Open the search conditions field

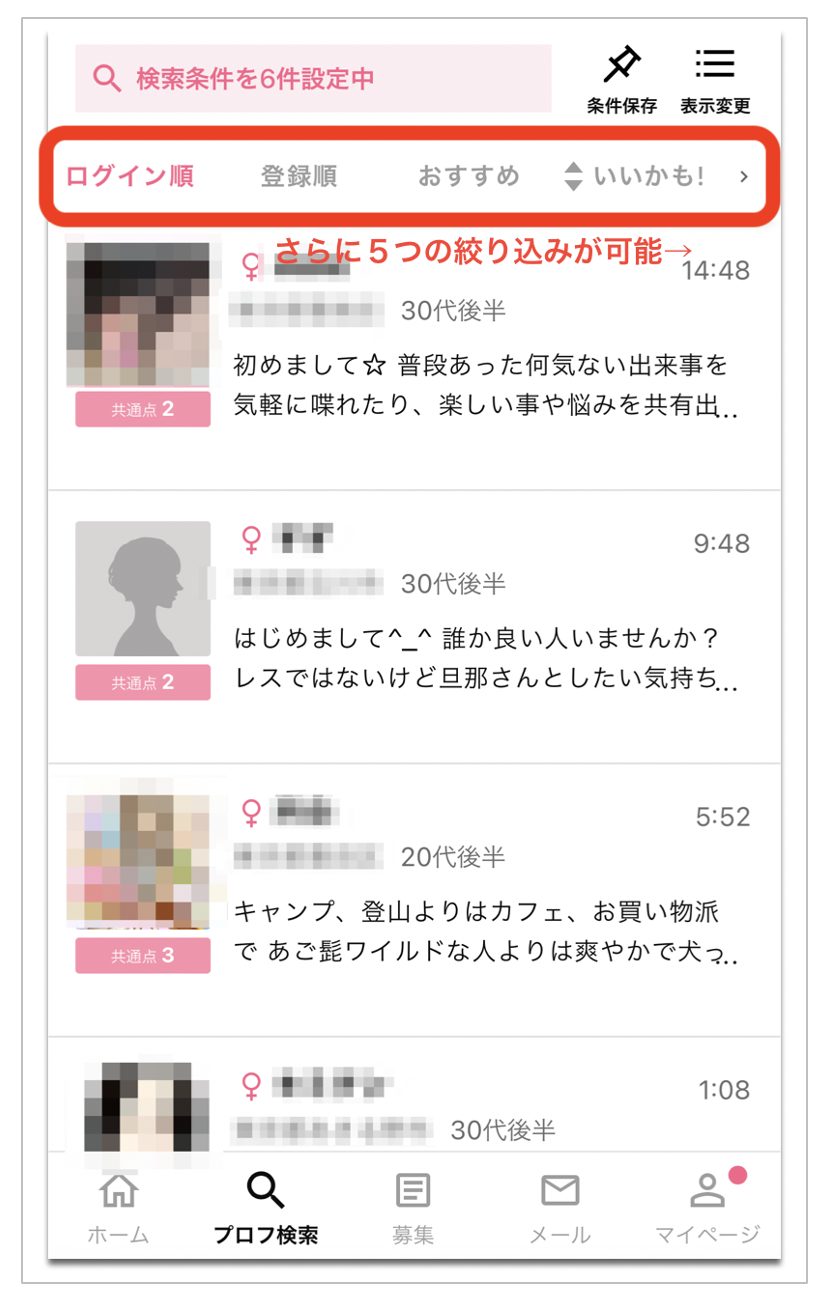coord(312,78)
